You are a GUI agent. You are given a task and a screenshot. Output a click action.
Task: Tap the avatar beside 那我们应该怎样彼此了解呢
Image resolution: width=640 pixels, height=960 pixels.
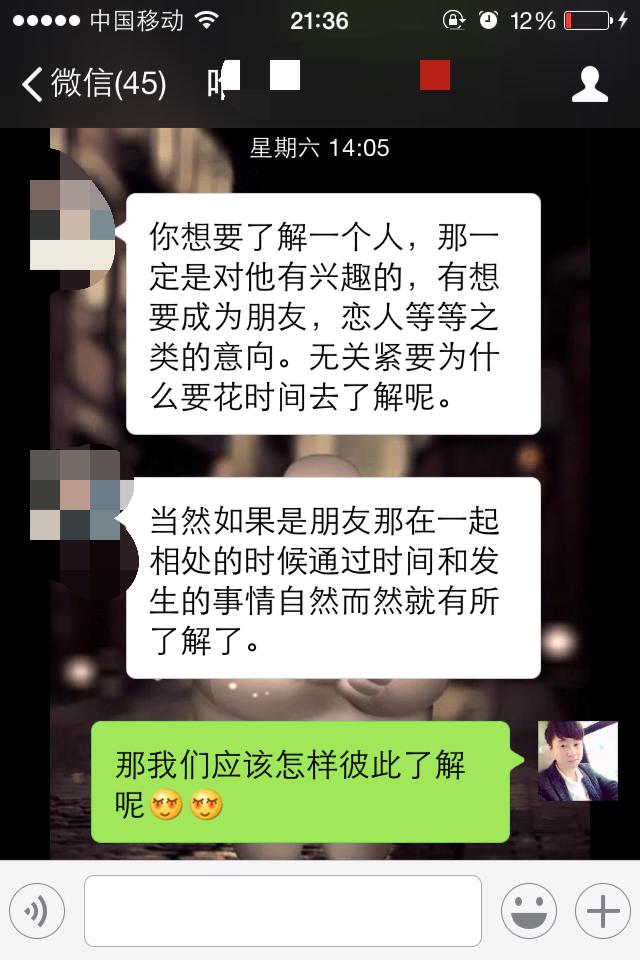571,760
